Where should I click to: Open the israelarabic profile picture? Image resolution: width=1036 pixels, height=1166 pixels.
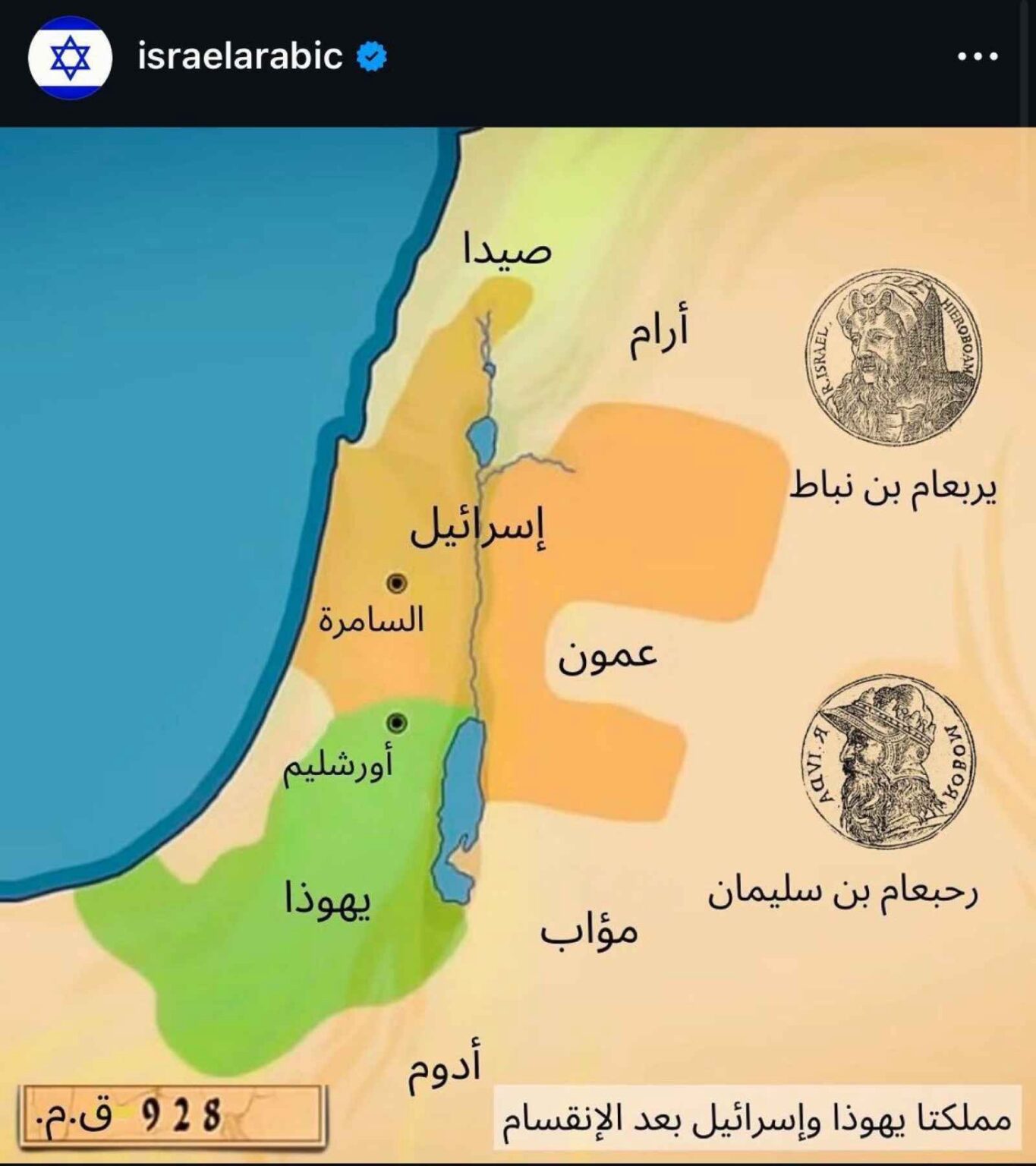coord(70,58)
